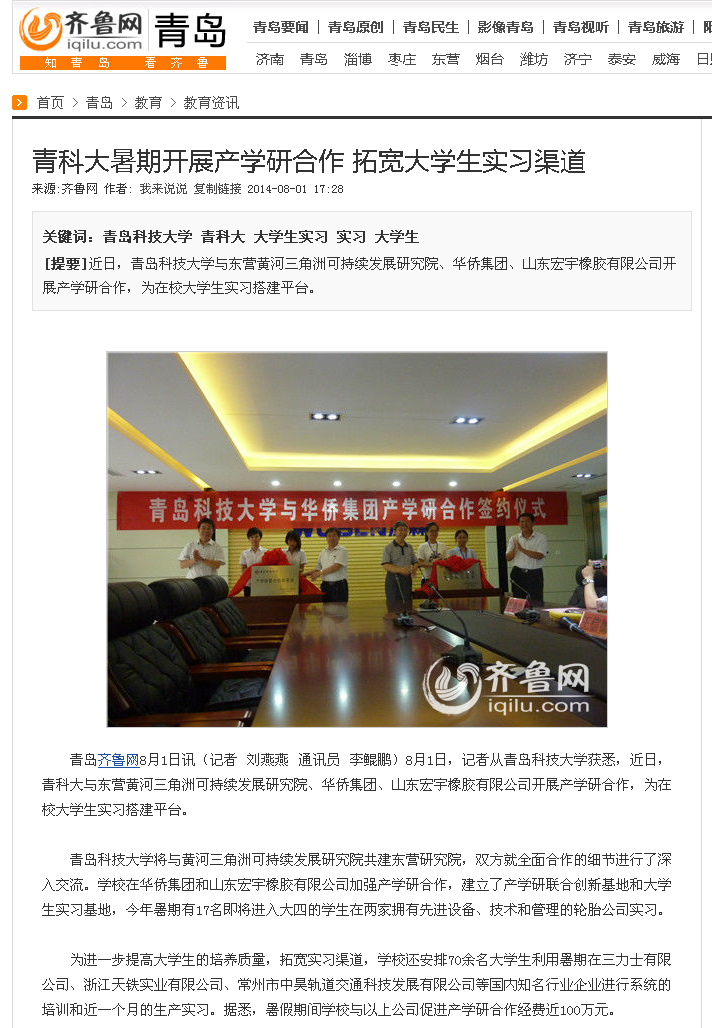Go to 影像青岛 section
Image resolution: width=712 pixels, height=1028 pixels.
point(505,27)
